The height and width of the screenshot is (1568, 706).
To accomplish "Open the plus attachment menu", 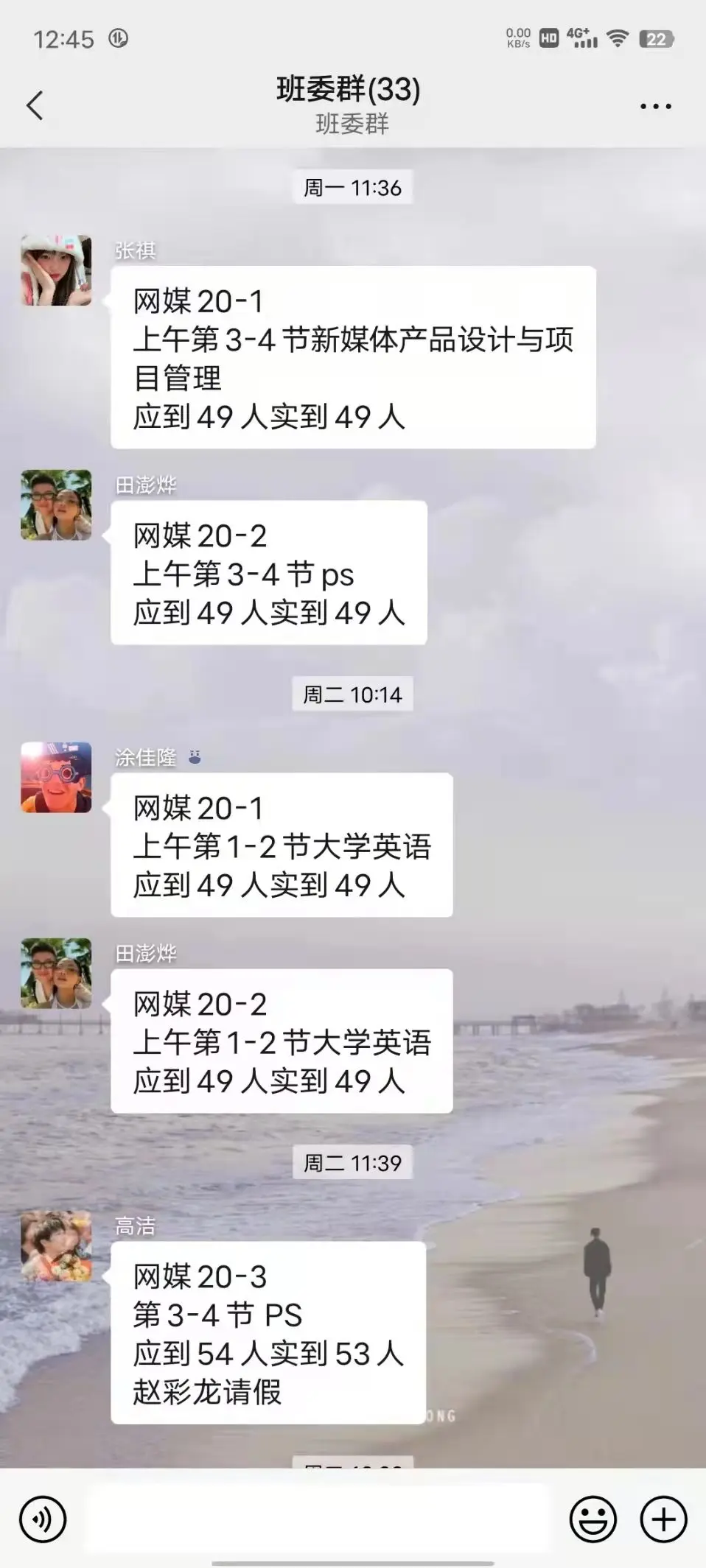I will tap(663, 1519).
